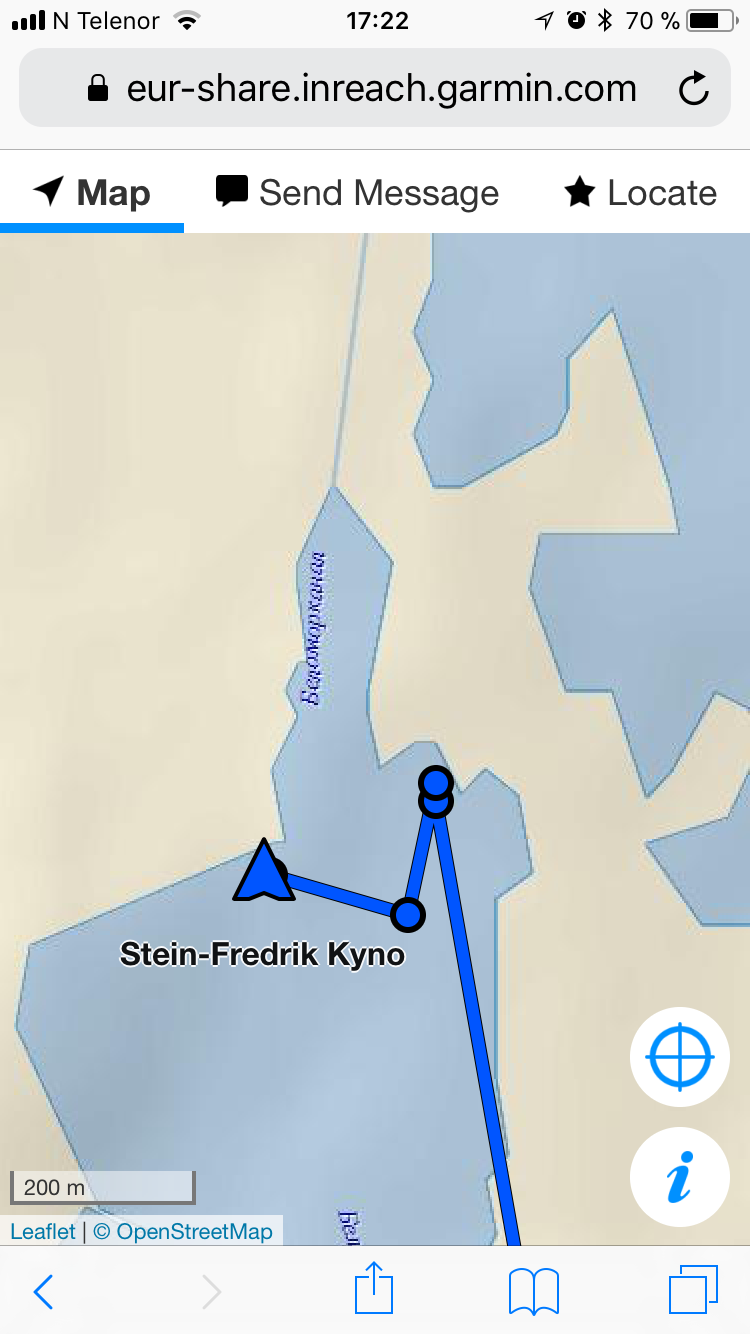Image resolution: width=750 pixels, height=1334 pixels.
Task: Show open Safari tabs
Action: [692, 1290]
